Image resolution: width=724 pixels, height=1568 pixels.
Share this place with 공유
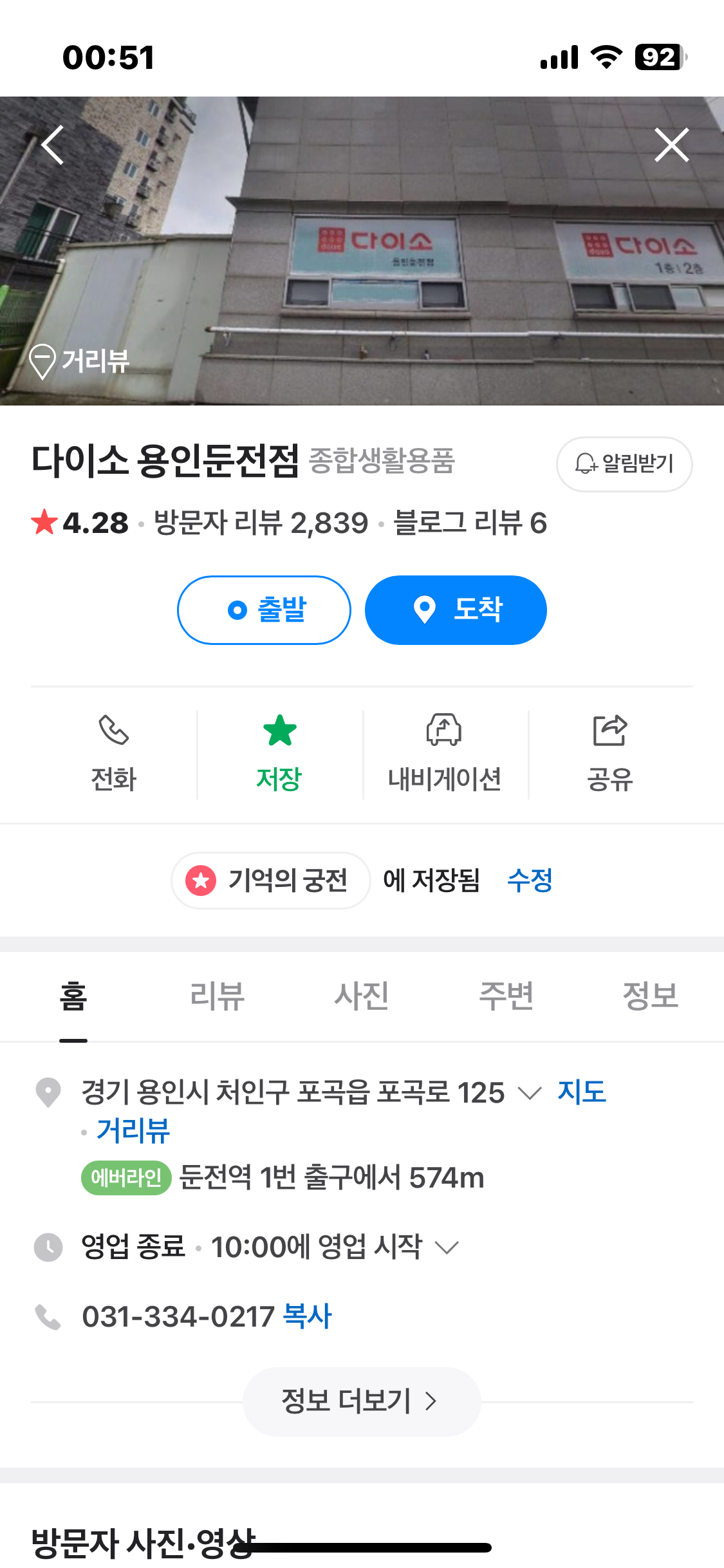pyautogui.click(x=609, y=754)
